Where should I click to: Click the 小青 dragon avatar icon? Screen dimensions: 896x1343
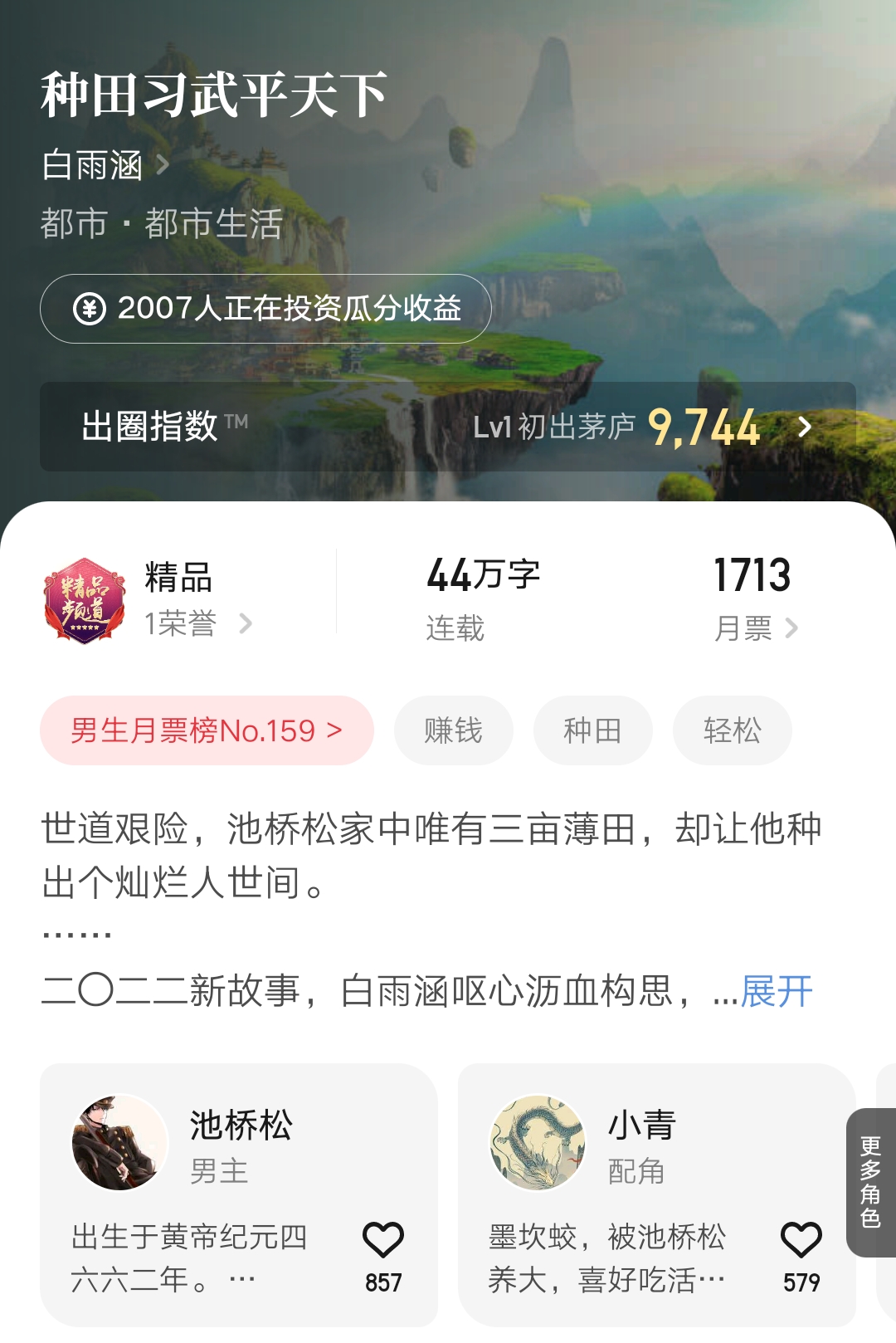(x=538, y=1141)
